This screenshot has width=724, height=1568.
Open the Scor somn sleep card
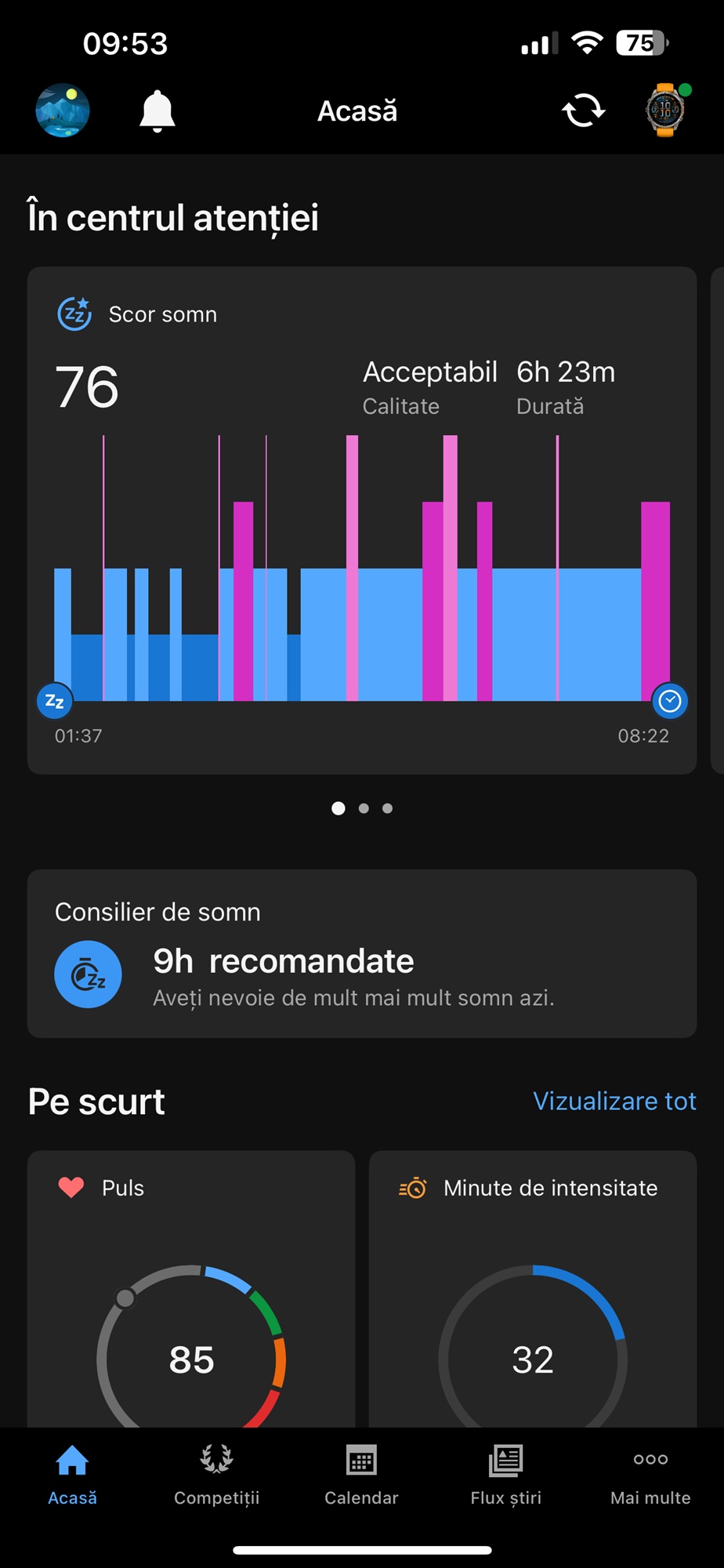(362, 521)
